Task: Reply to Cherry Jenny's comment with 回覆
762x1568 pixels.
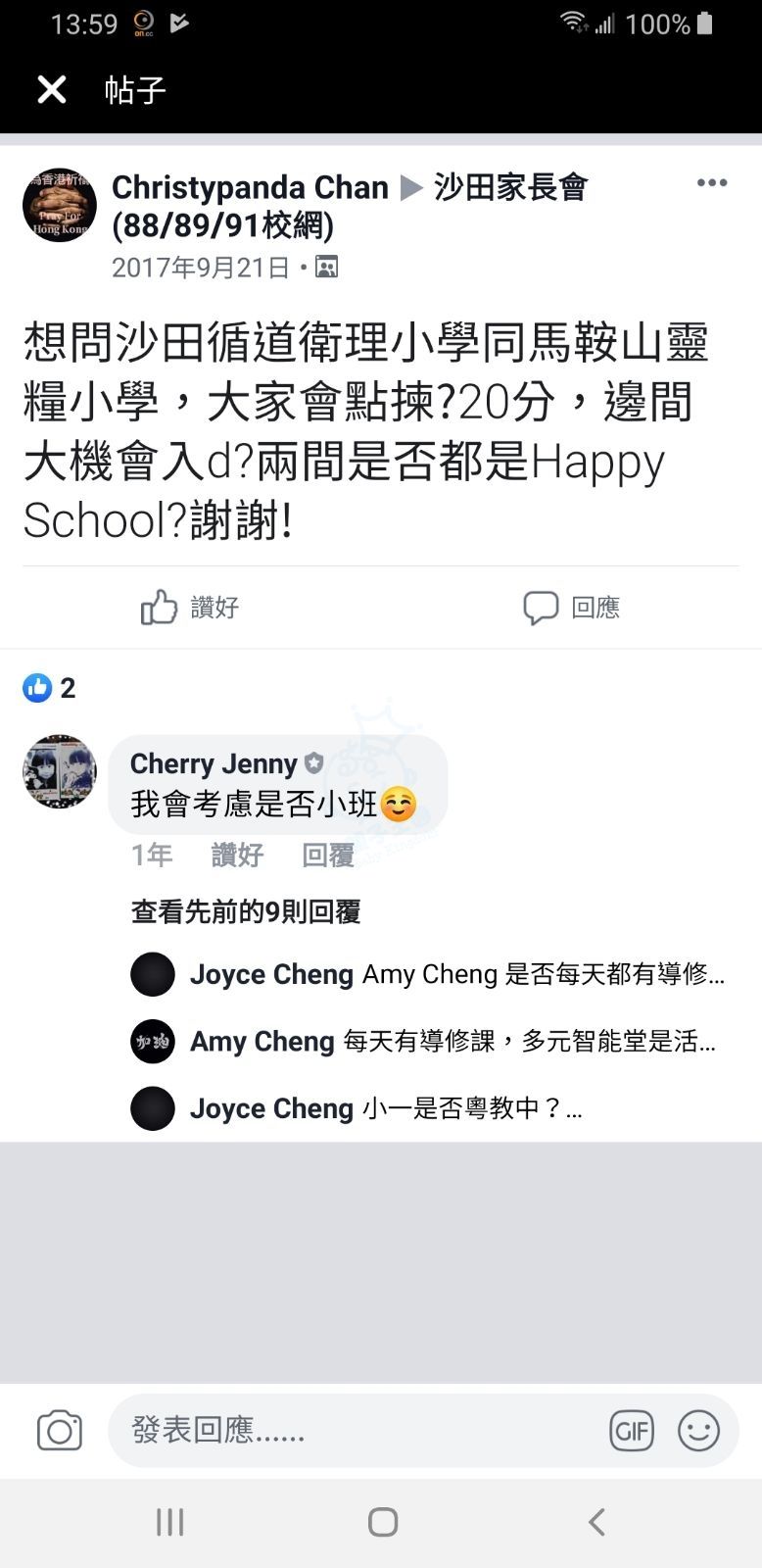Action: click(327, 856)
